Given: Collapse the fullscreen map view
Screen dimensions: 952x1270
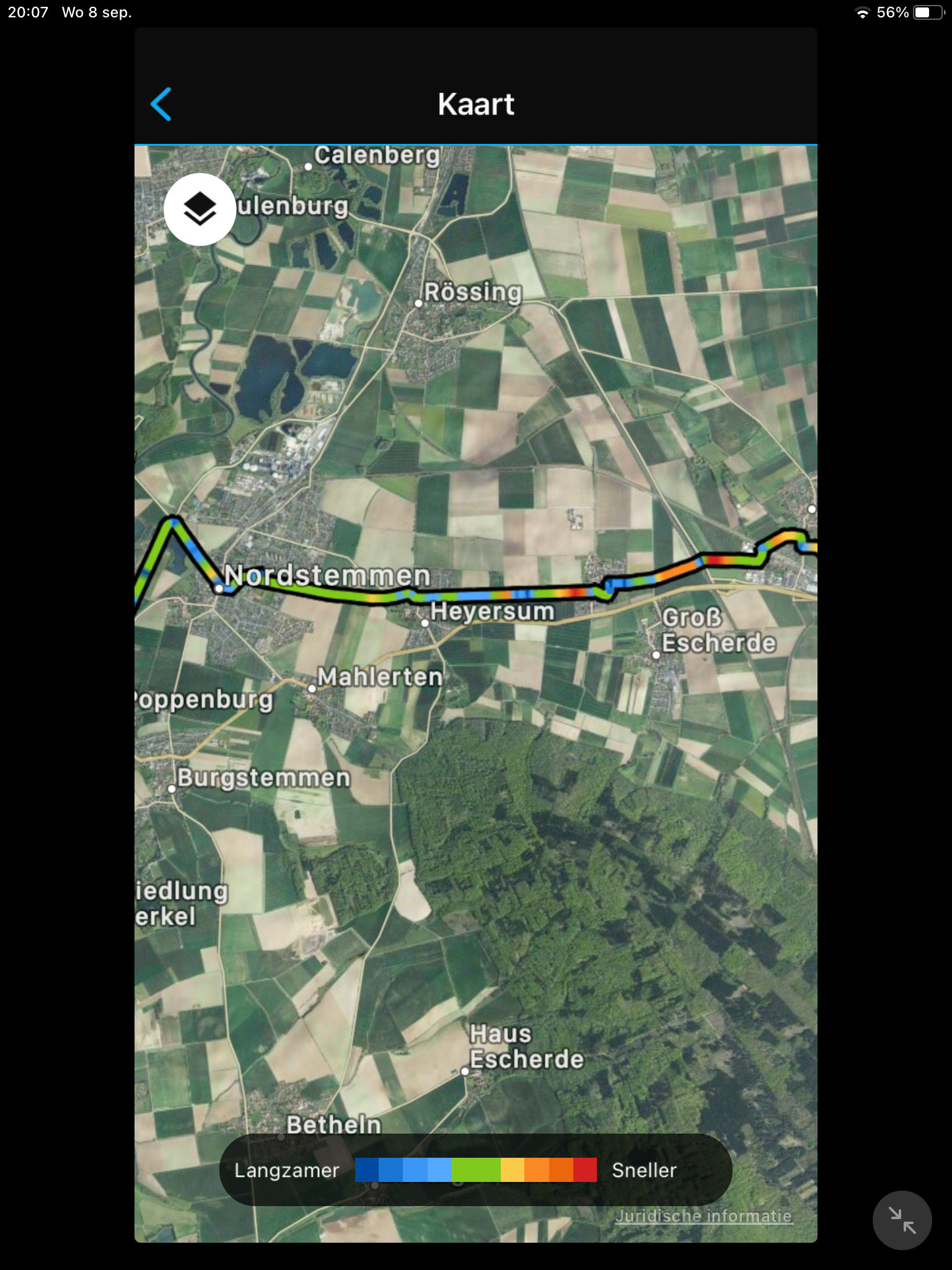Looking at the screenshot, I should coord(902,1220).
